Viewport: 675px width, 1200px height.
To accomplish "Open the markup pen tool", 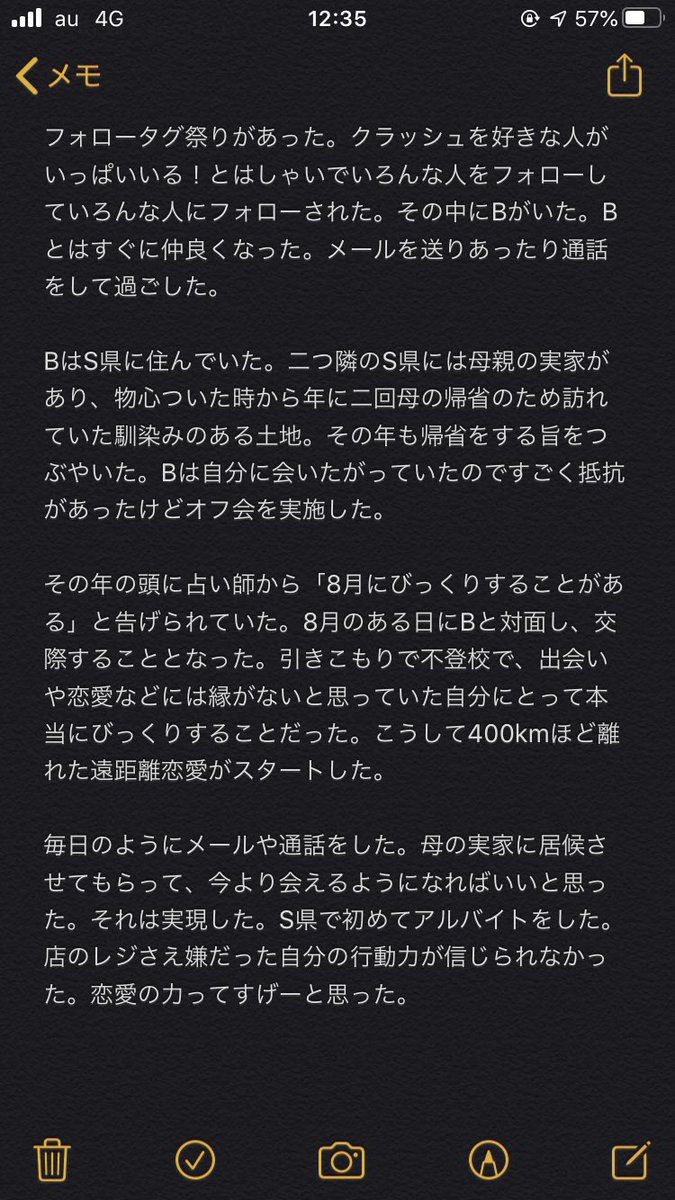I will pyautogui.click(x=488, y=1159).
